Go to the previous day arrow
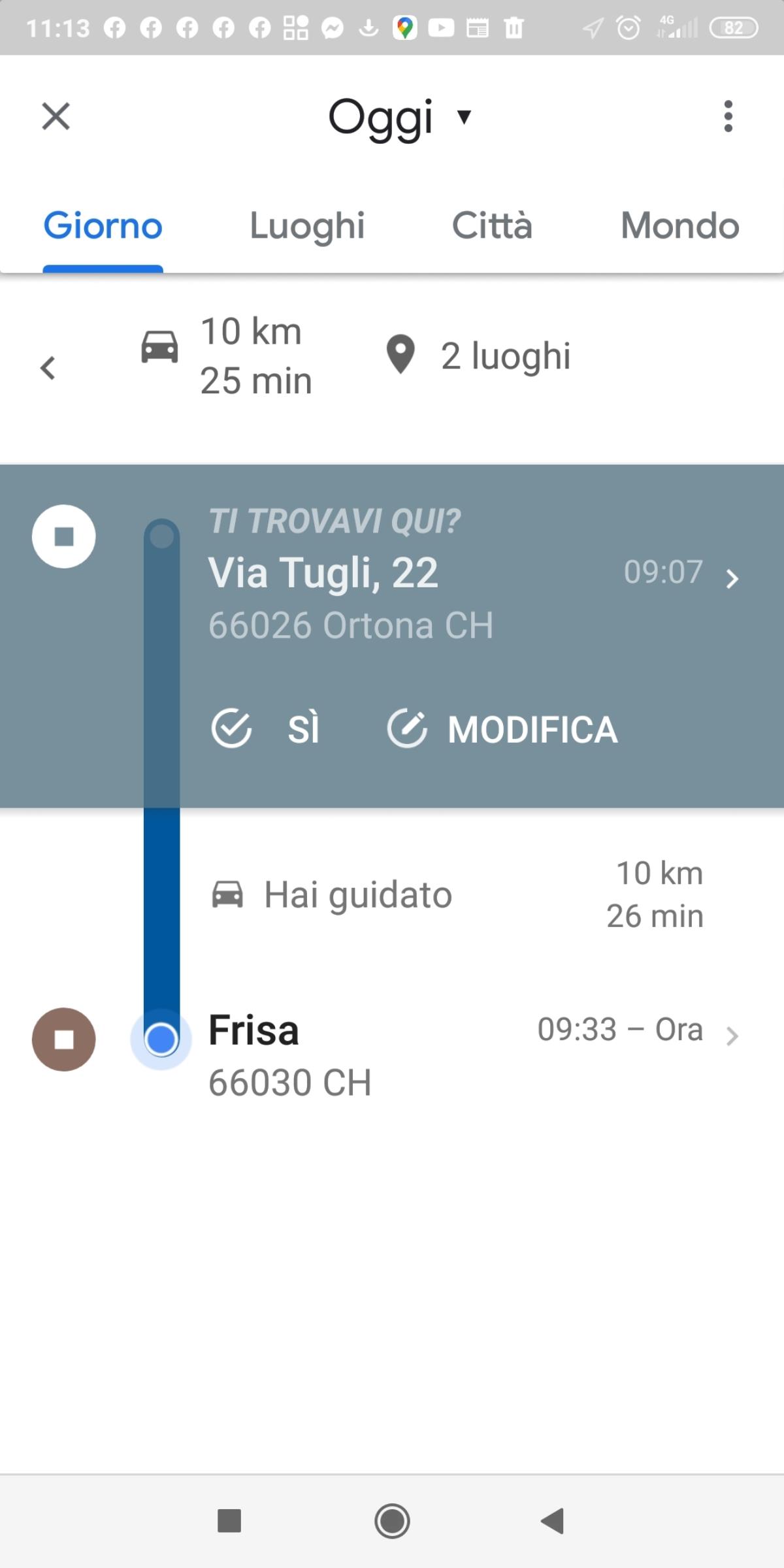The width and height of the screenshot is (784, 1568). click(x=48, y=368)
